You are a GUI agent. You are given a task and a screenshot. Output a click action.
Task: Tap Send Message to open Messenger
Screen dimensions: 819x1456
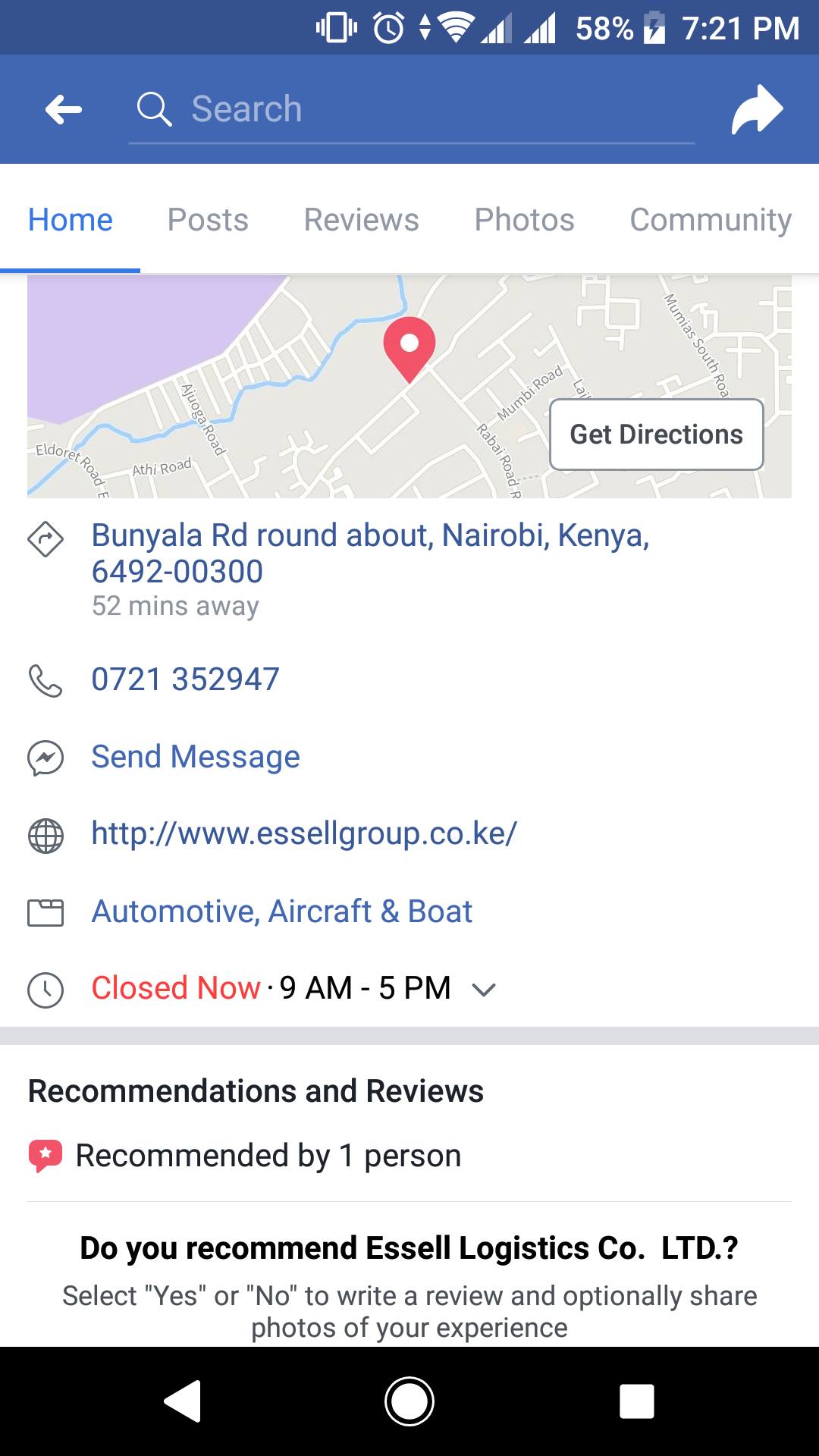pos(196,757)
